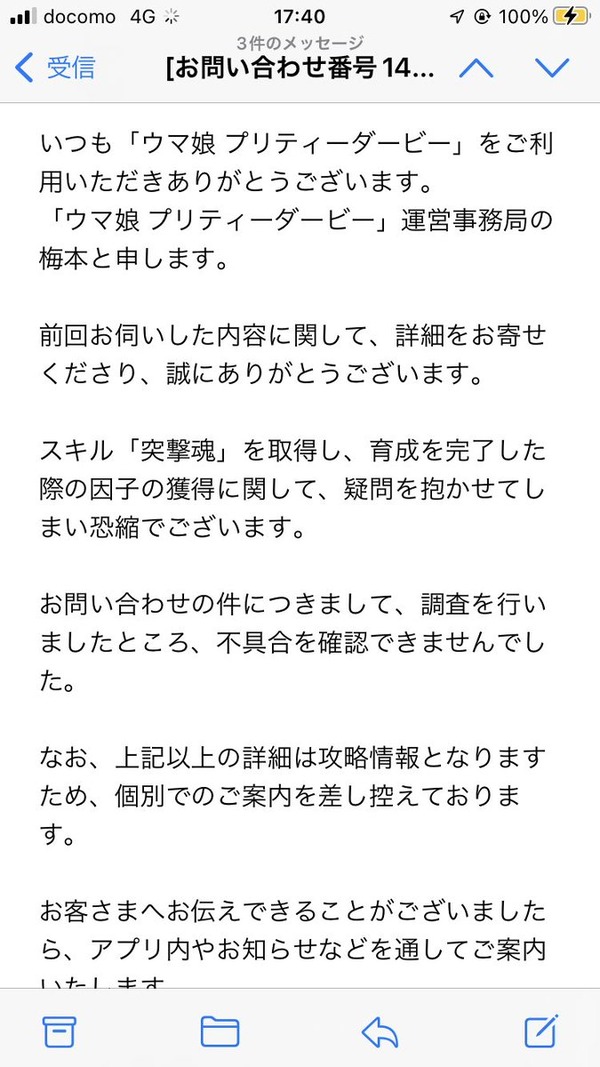Show the previous message with up arrow
Viewport: 600px width, 1067px height.
pos(476,68)
